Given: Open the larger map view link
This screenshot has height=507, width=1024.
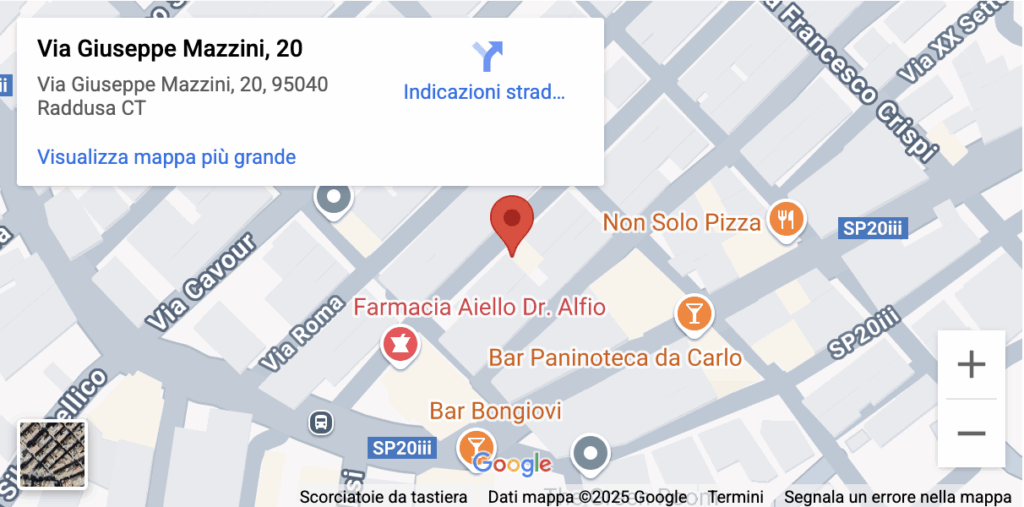Looking at the screenshot, I should (x=166, y=157).
